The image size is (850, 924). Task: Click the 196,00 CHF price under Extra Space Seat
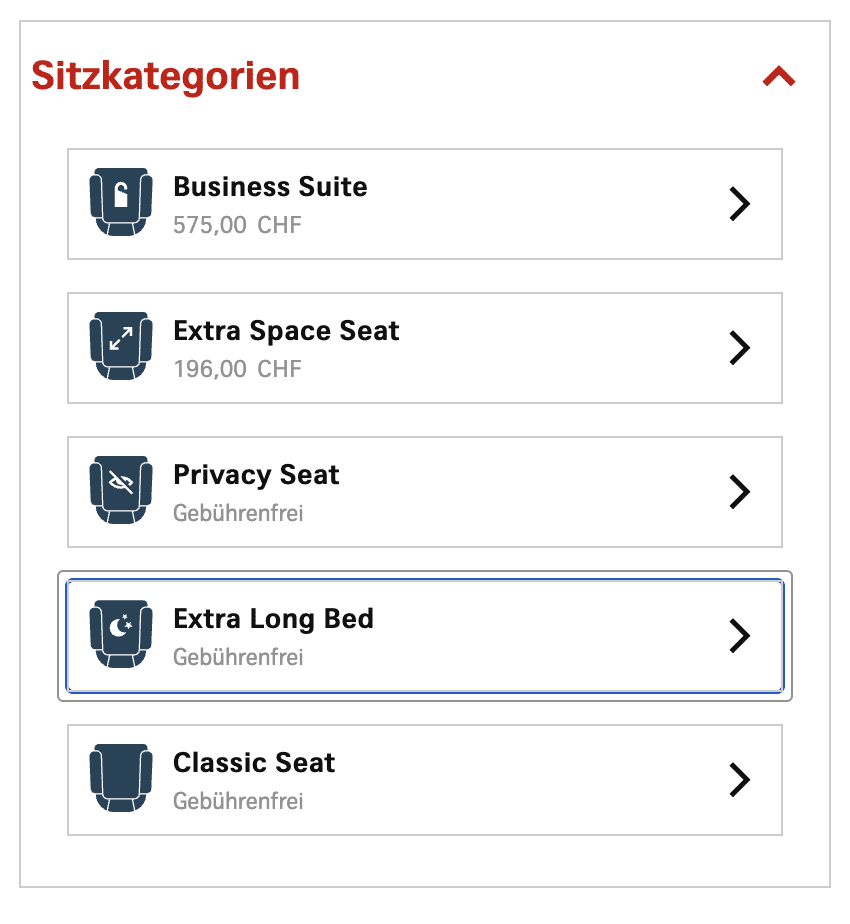point(236,368)
